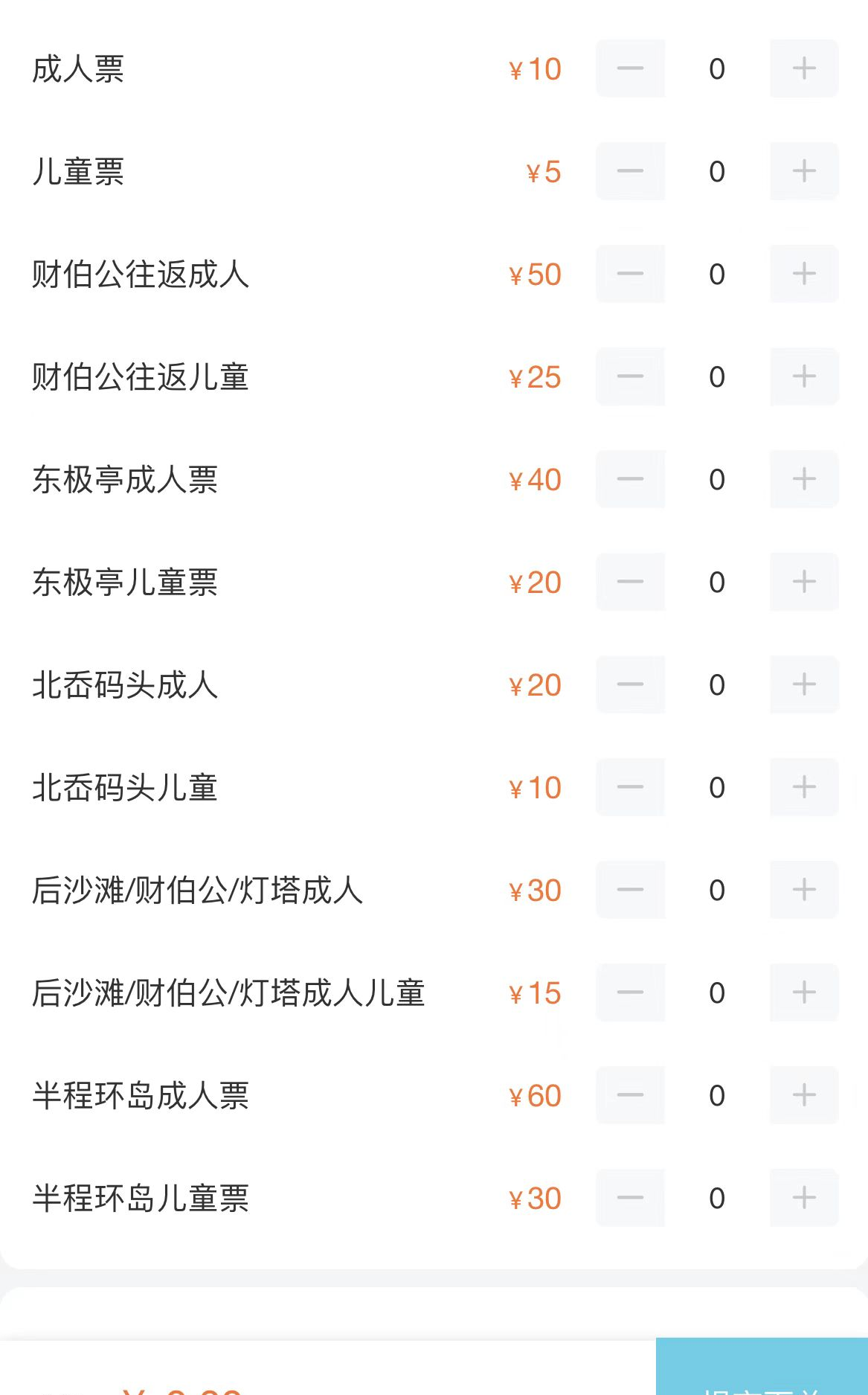The height and width of the screenshot is (1395, 868).
Task: Increase the 财伯公往返儿童 count
Action: tap(804, 377)
